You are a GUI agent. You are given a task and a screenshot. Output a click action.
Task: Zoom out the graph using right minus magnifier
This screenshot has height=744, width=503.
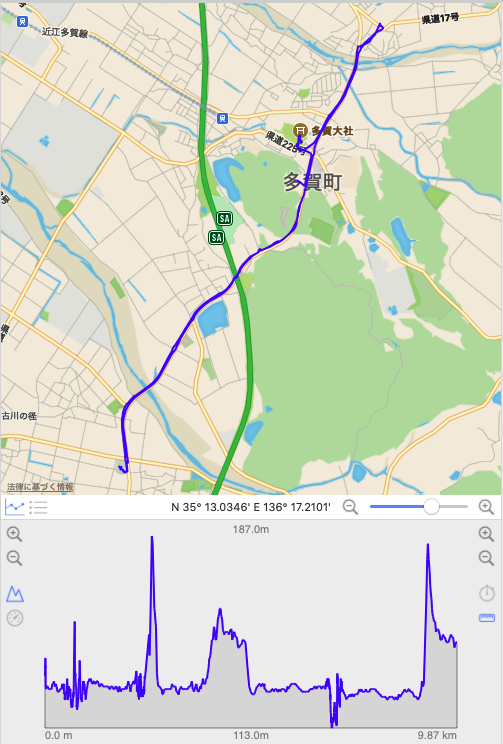[486, 558]
